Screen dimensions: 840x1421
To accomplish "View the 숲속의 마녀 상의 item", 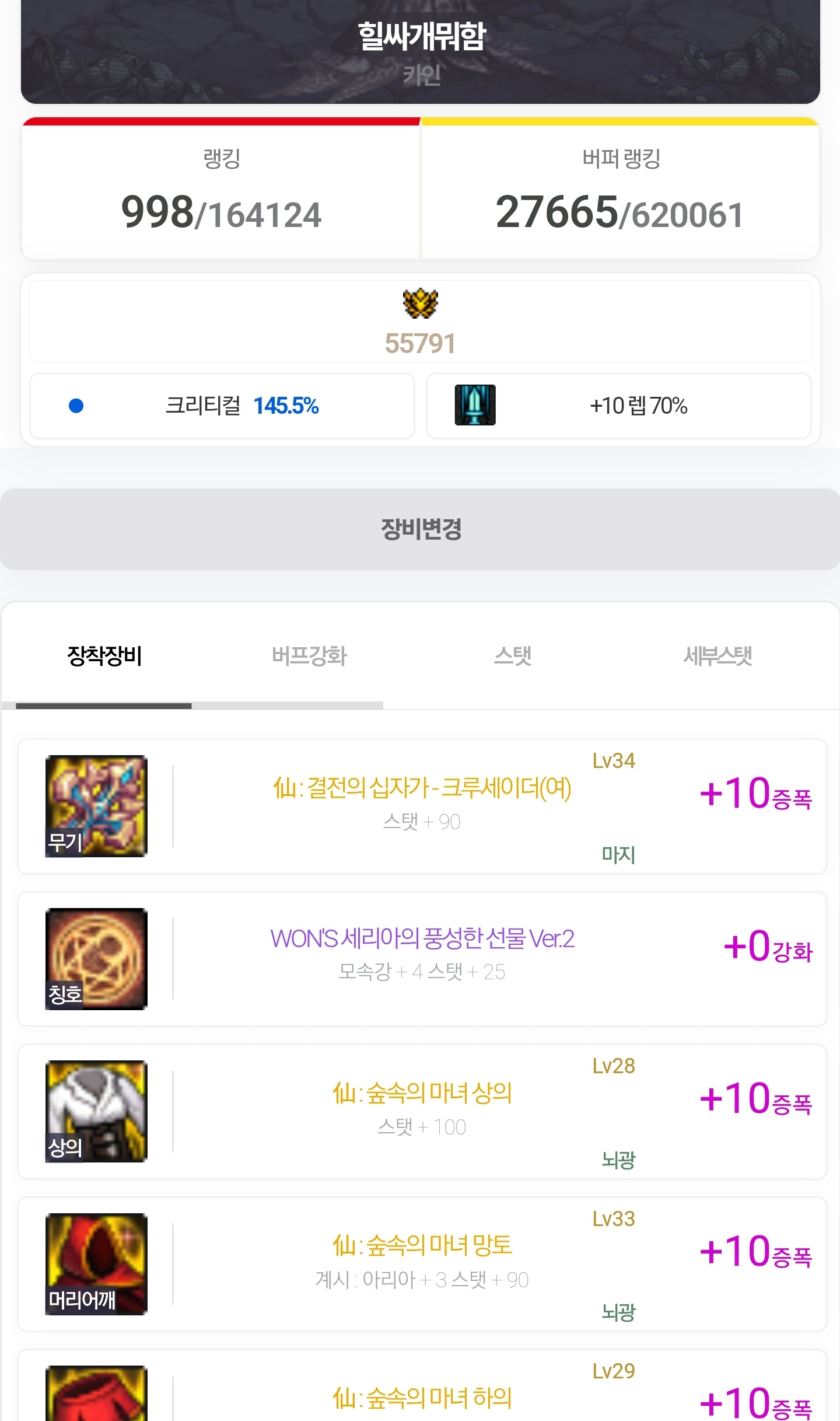I will coord(422,1111).
